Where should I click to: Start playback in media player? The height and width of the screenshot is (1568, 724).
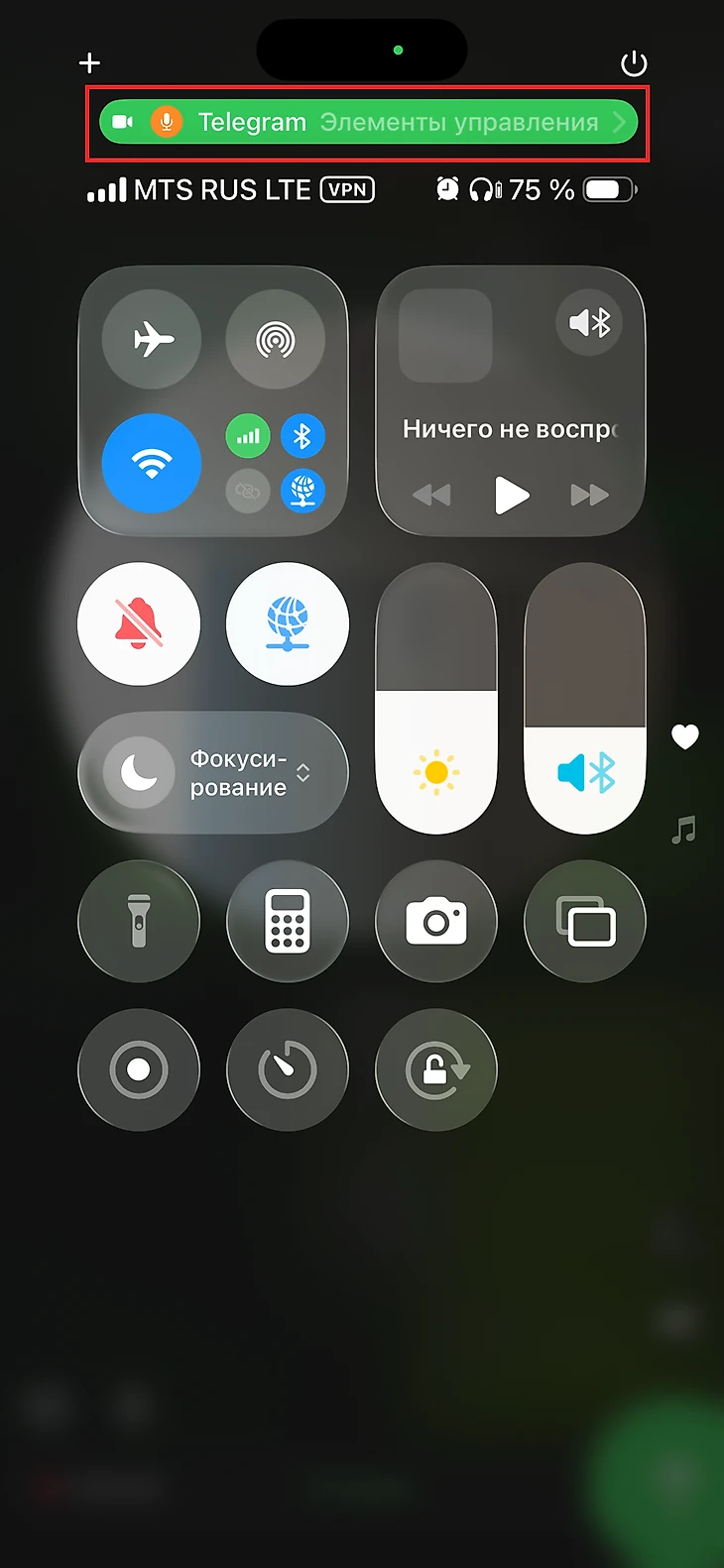[x=511, y=495]
